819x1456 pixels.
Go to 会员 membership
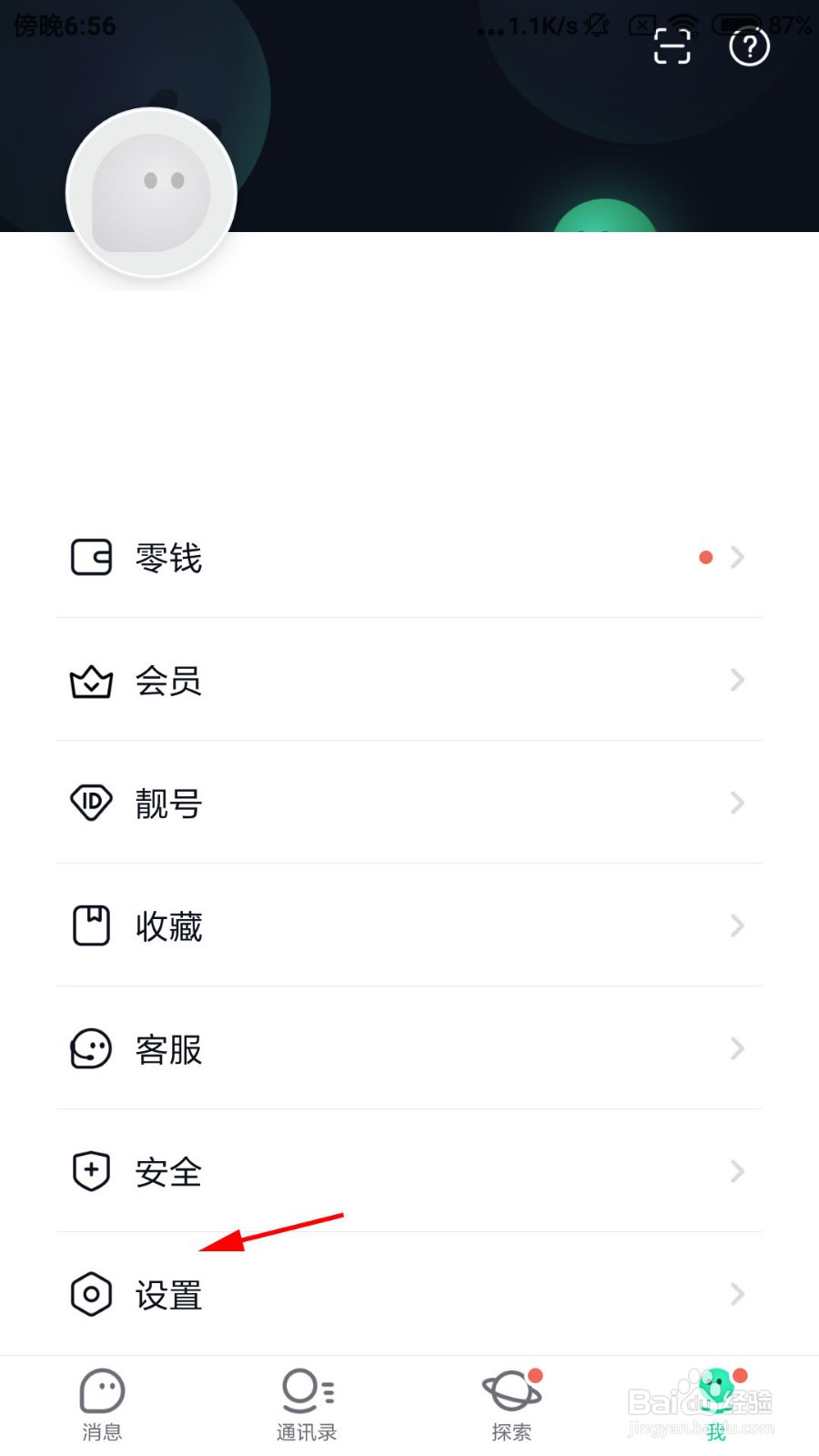click(409, 680)
